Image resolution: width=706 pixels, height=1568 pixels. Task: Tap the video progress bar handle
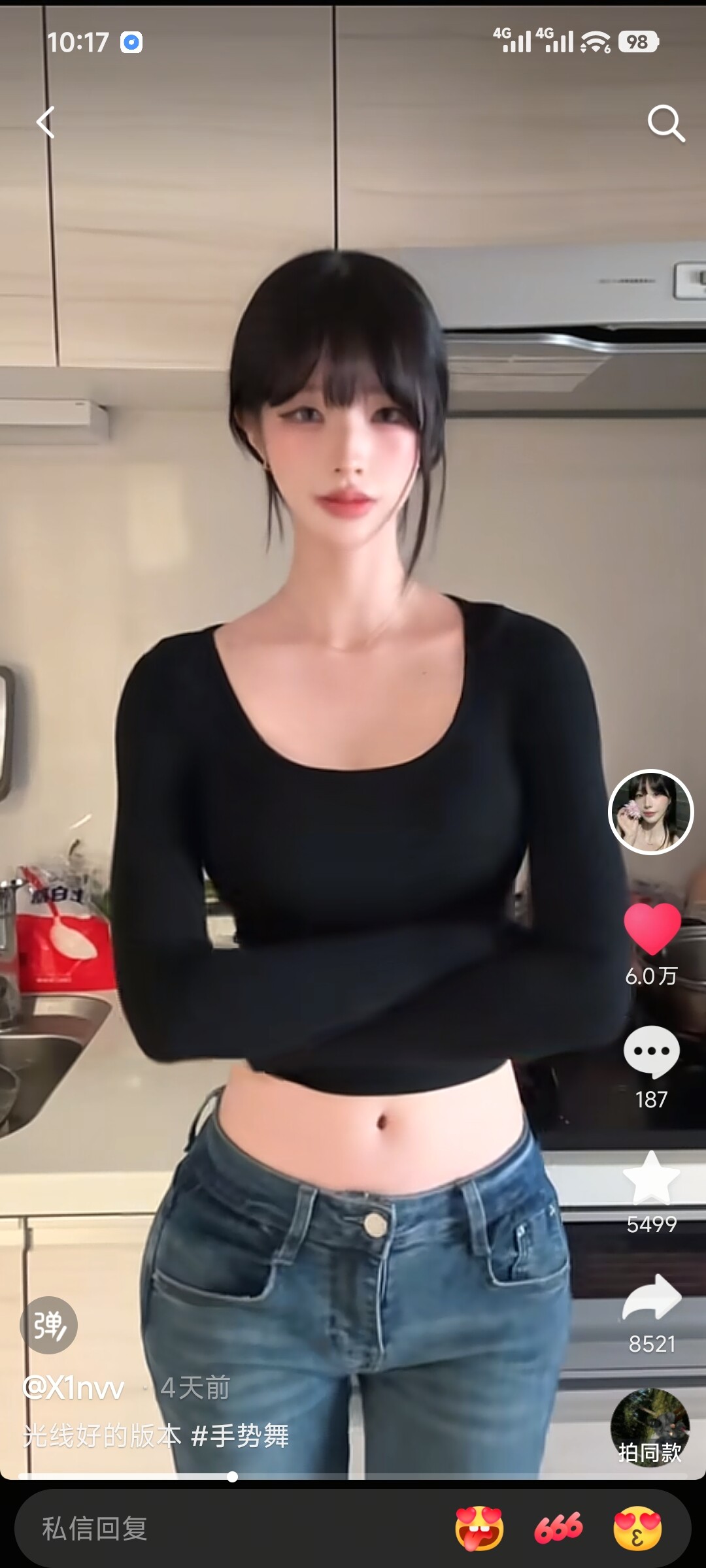point(232,1477)
